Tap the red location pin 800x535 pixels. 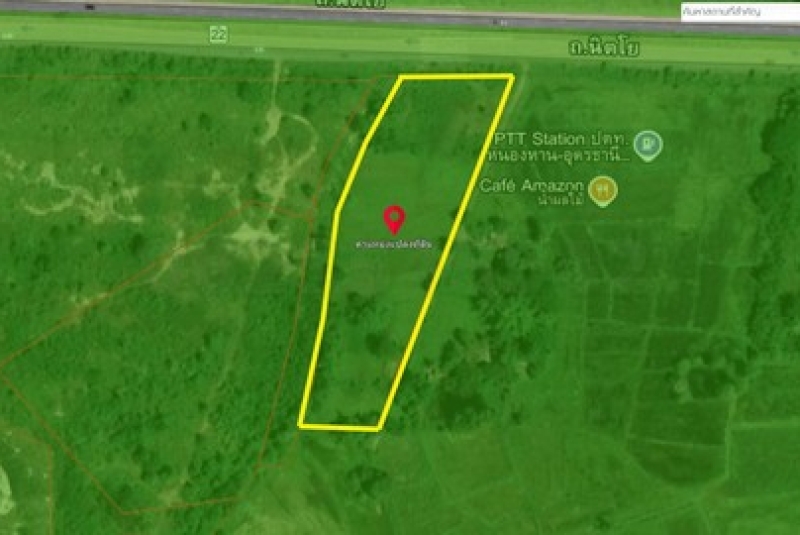pos(395,219)
